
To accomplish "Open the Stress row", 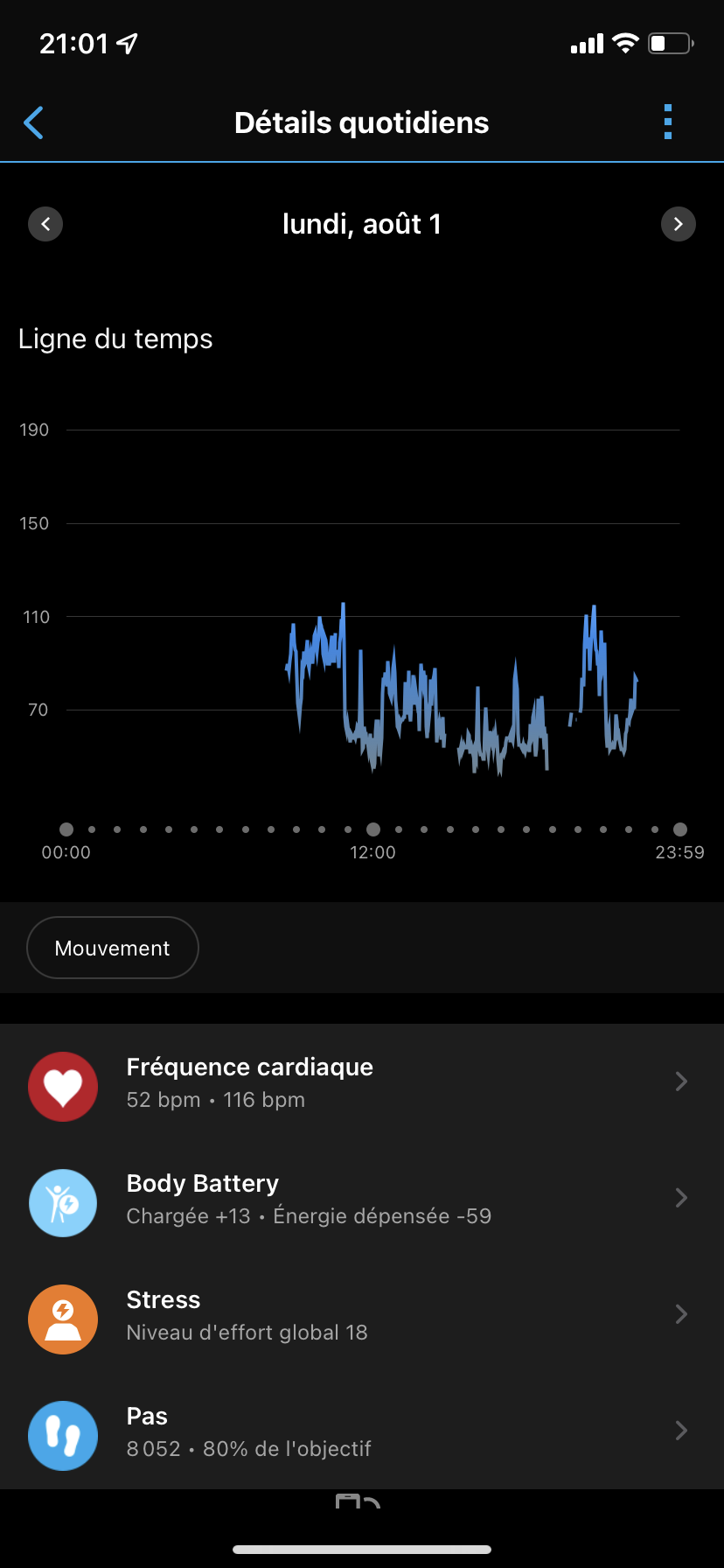I will pyautogui.click(x=362, y=1315).
